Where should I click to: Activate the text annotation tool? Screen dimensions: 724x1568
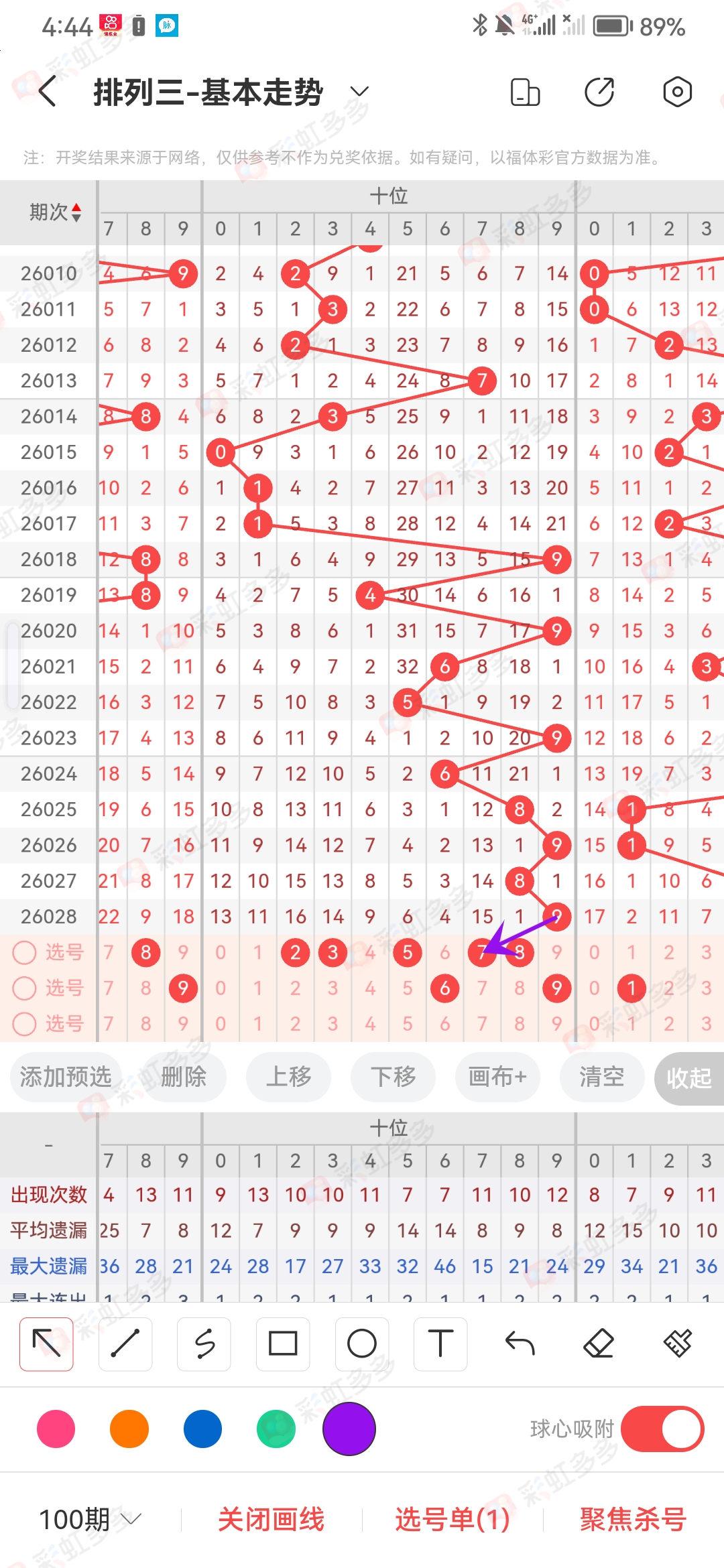[440, 1344]
